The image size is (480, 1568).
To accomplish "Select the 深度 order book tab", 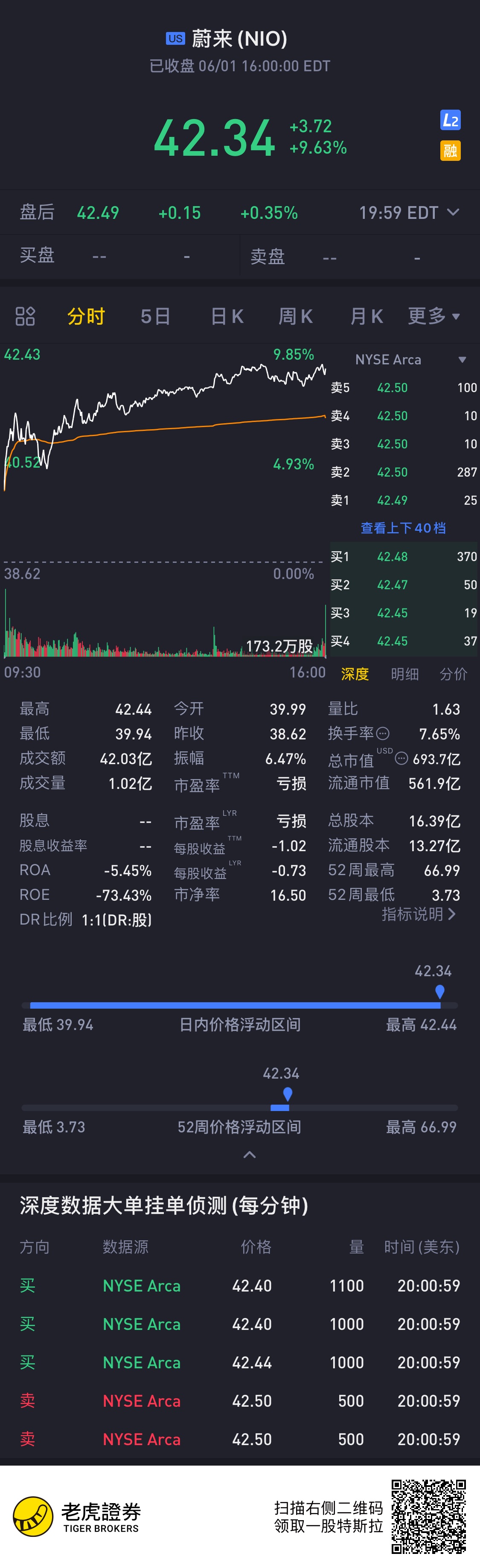I will tap(355, 674).
